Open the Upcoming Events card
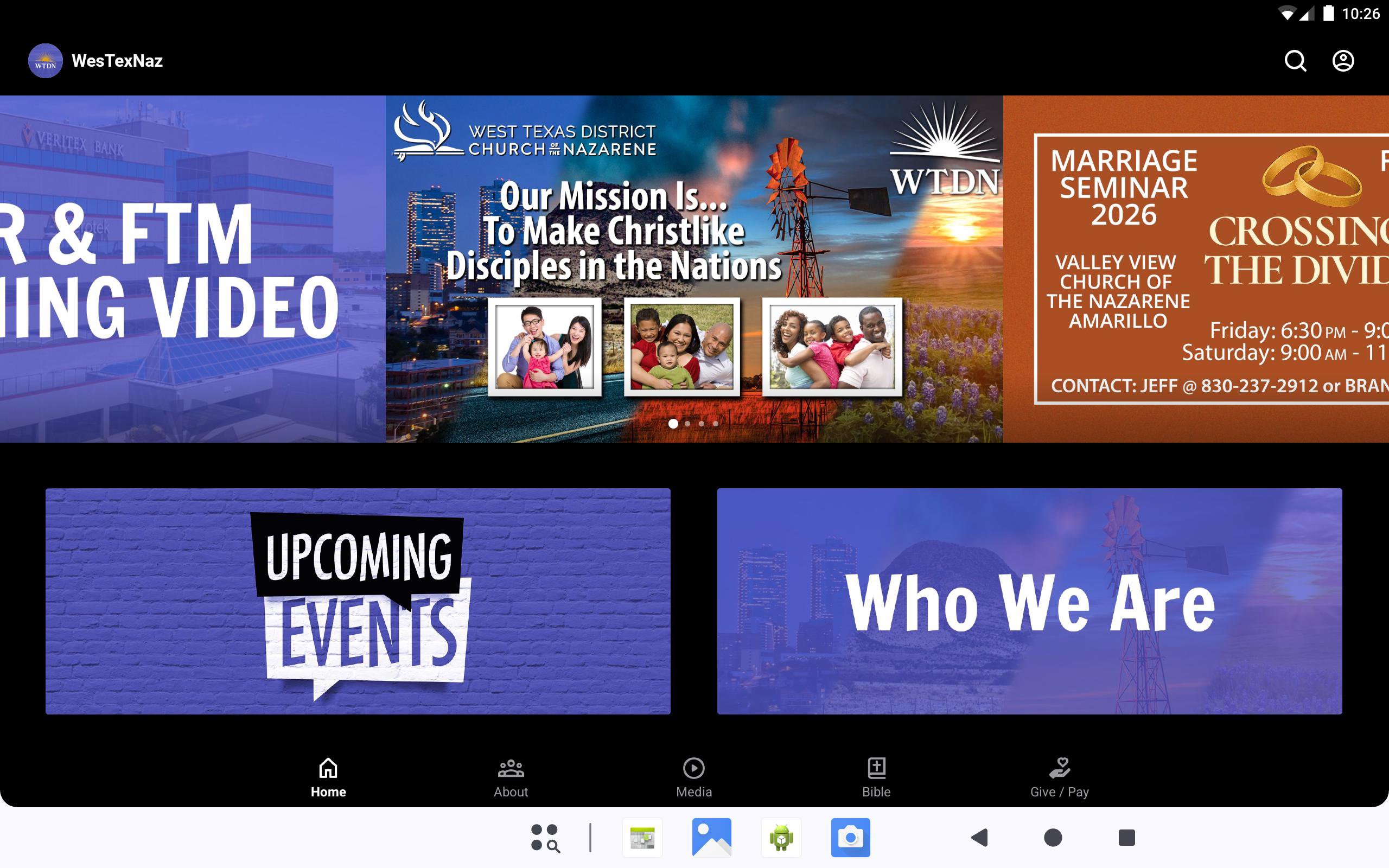The width and height of the screenshot is (1389, 868). point(358,601)
